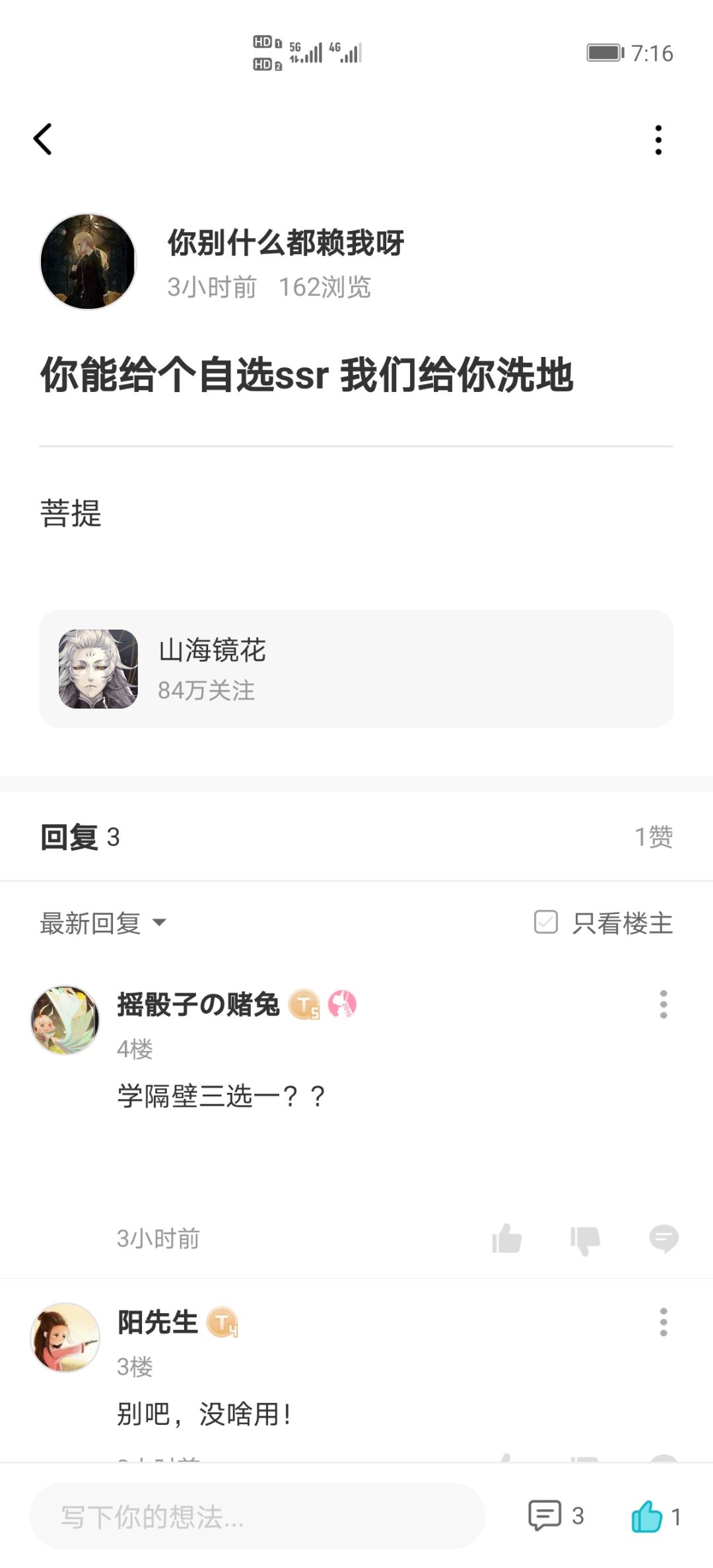This screenshot has width=713, height=1568.
Task: Go back using the top-left arrow
Action: click(43, 139)
